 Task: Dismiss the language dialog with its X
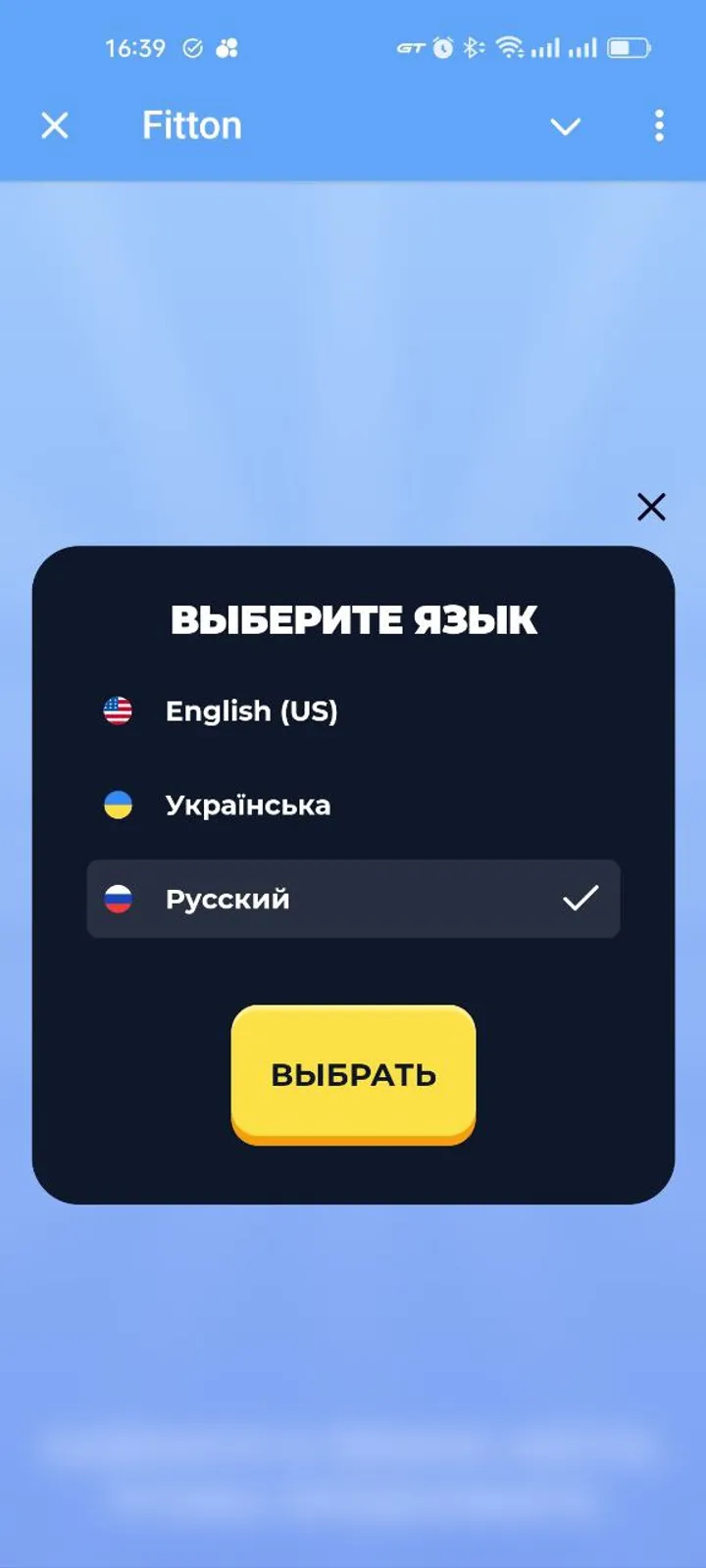tap(651, 507)
